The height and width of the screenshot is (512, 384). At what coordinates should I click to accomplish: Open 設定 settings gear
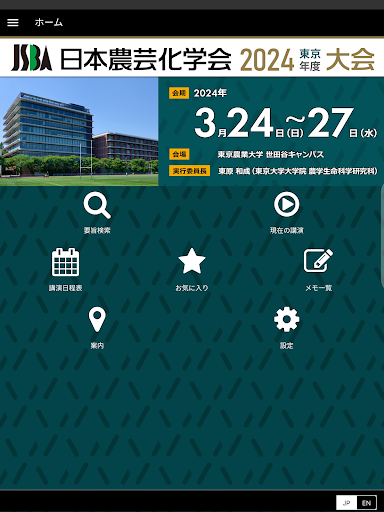(286, 328)
